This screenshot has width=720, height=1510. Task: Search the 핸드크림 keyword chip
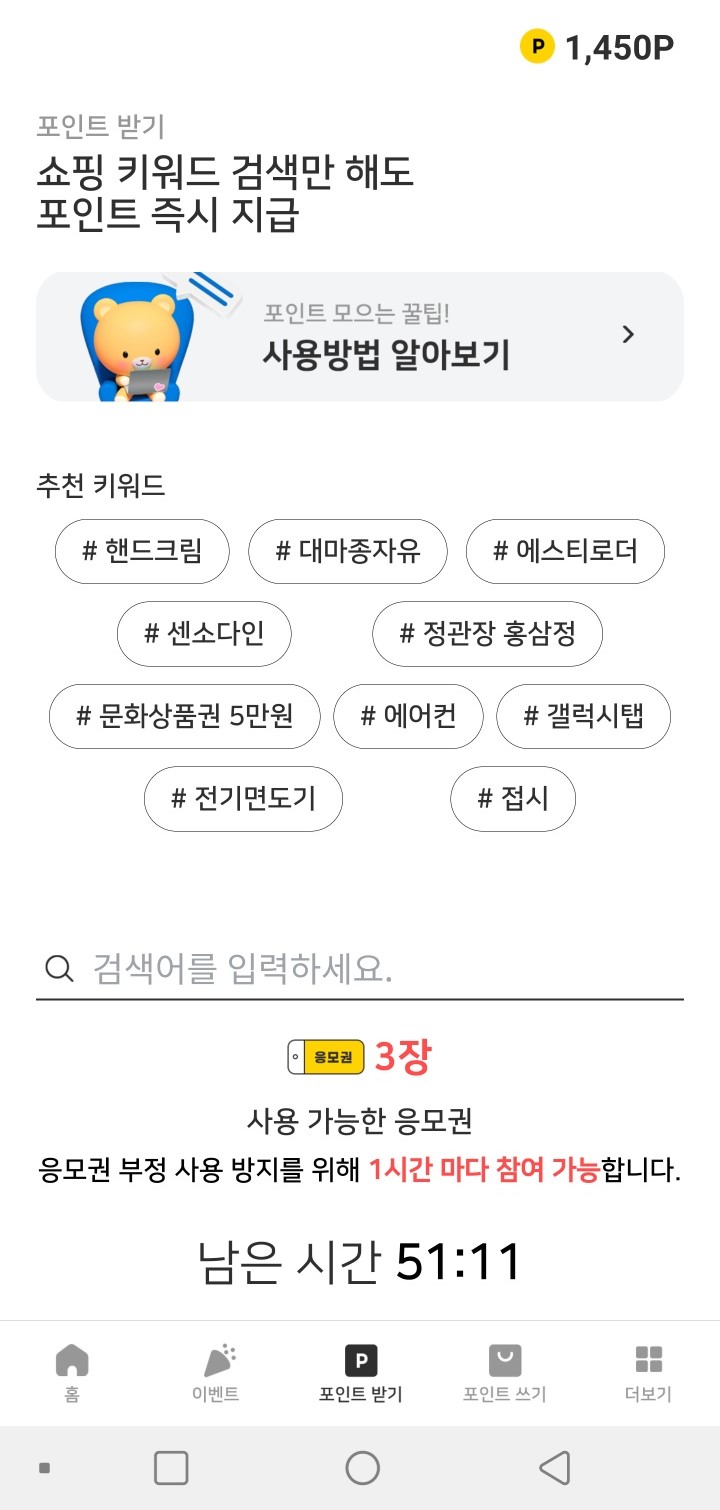[142, 551]
